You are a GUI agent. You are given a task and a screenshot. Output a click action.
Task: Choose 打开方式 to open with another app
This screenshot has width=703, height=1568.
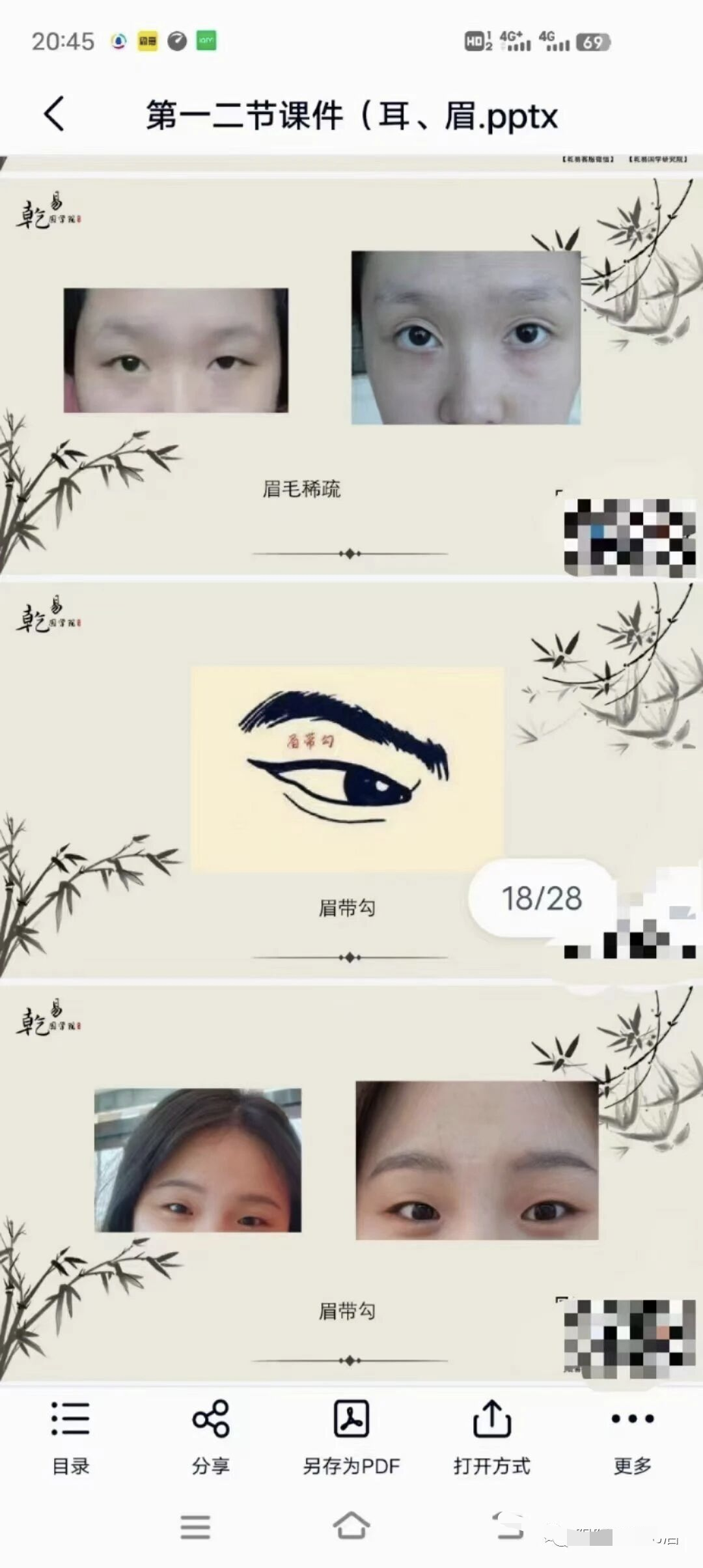pyautogui.click(x=492, y=1436)
